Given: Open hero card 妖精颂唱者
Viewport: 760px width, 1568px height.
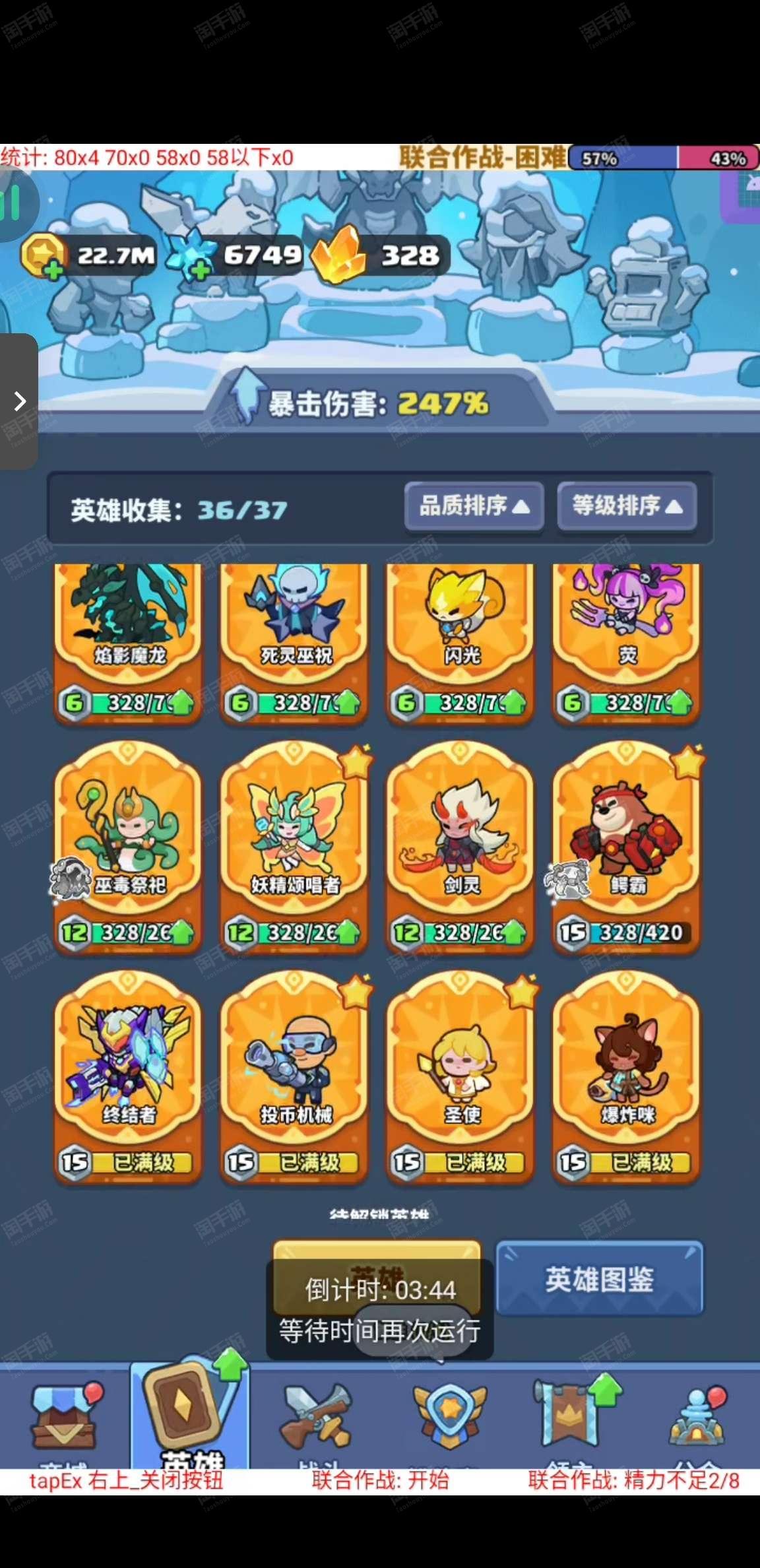Looking at the screenshot, I should click(294, 847).
